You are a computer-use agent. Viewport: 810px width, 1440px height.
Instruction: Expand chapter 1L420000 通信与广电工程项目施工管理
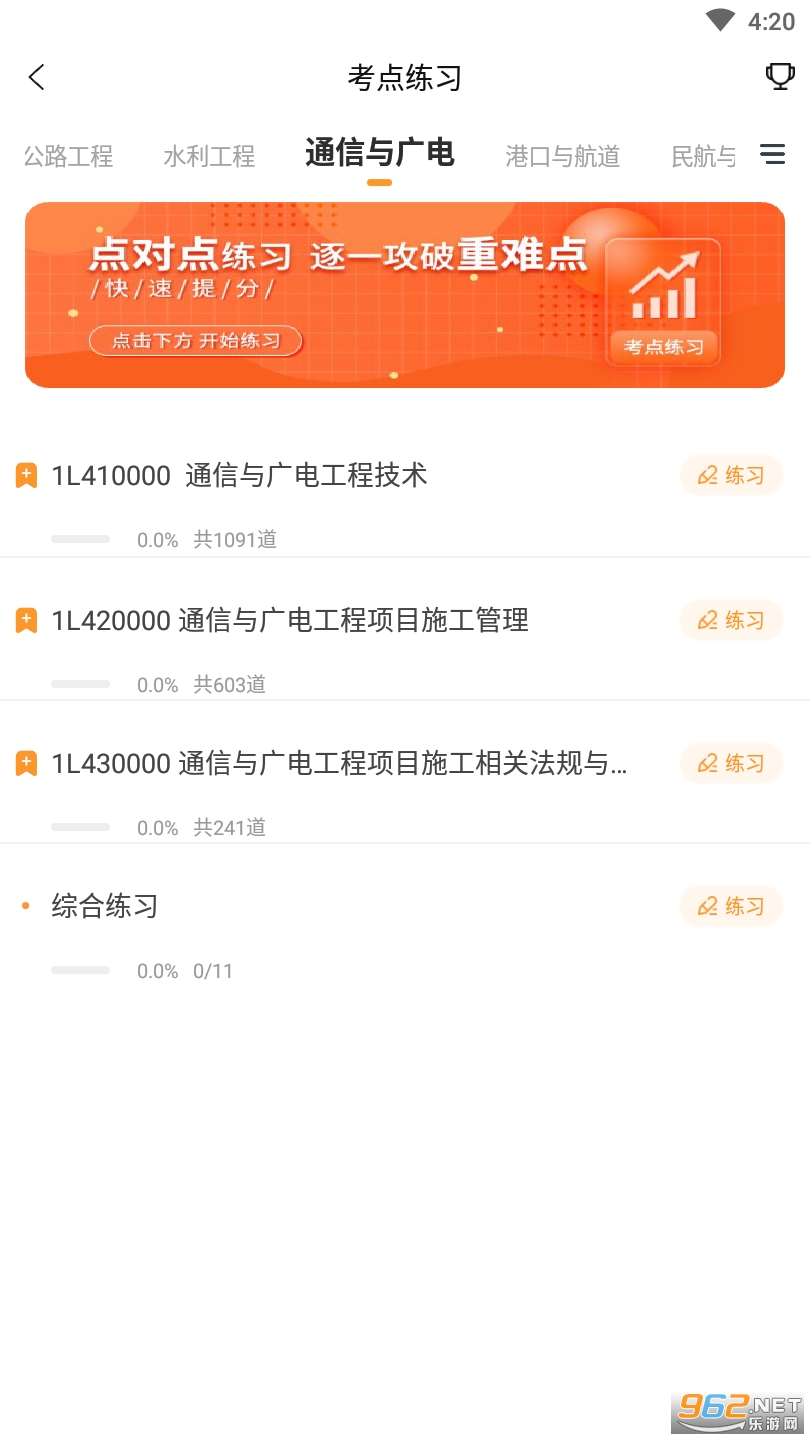27,621
